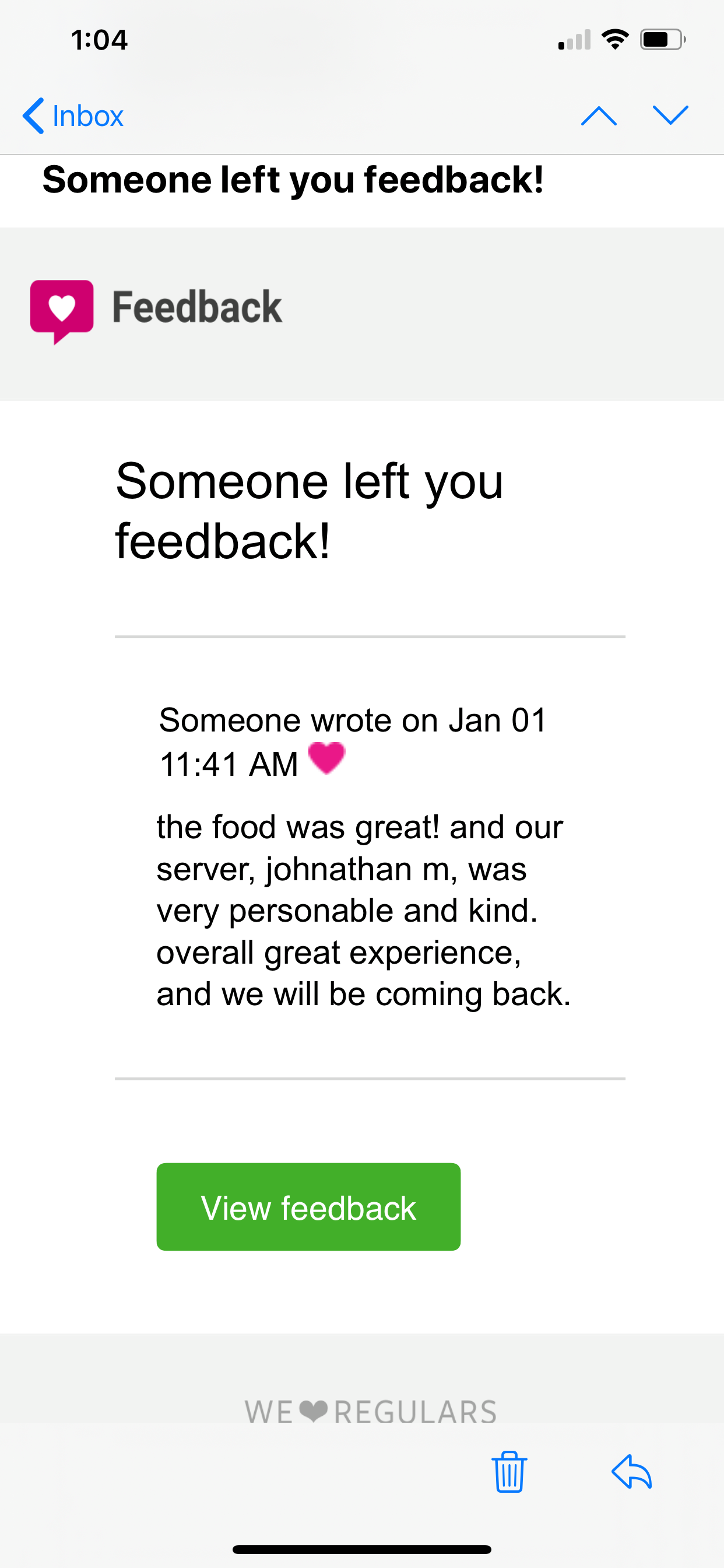Jump to the next email

670,116
